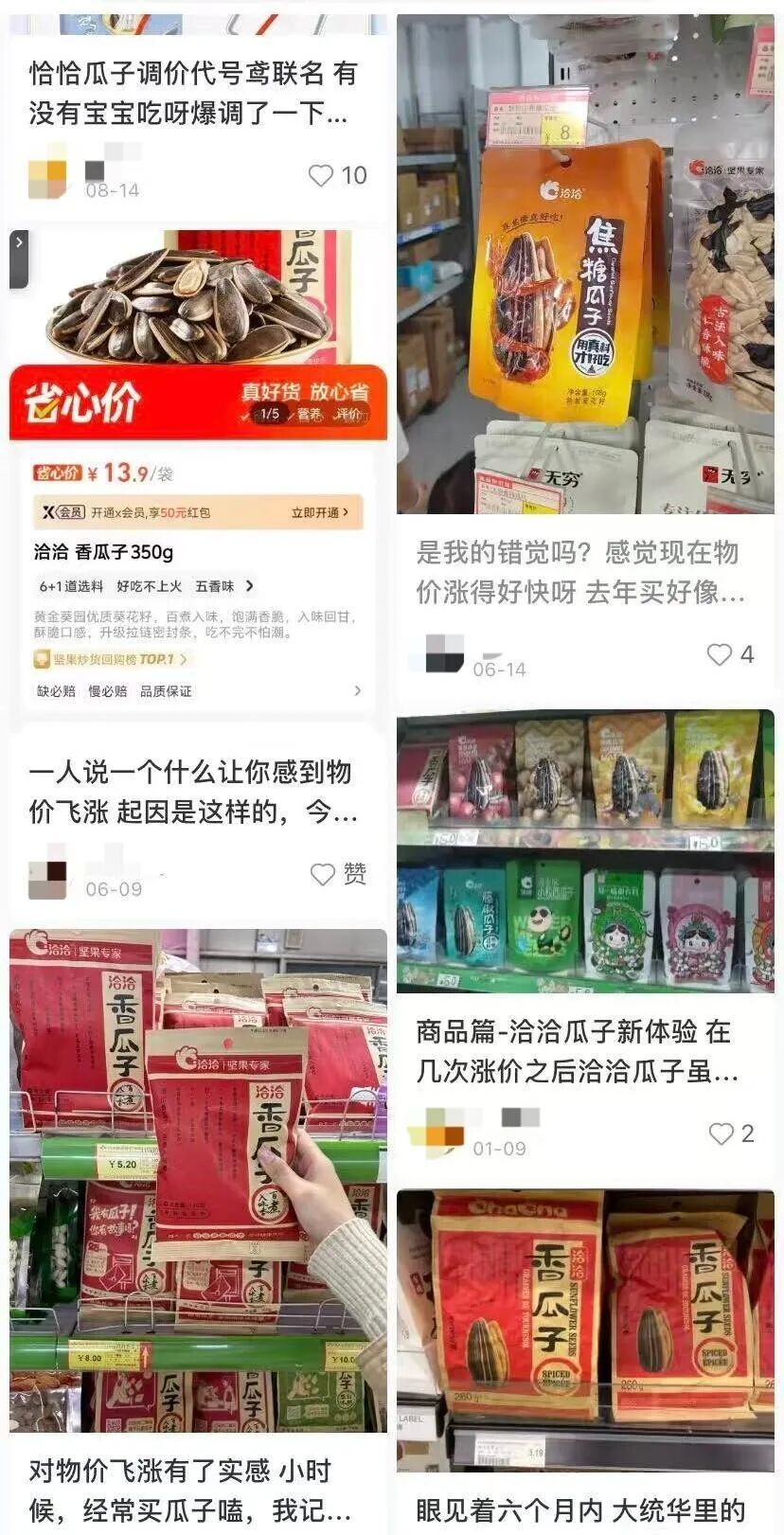Screen dimensions: 784x1535
Task: View author avatar of the 06-14 post
Action: tap(444, 653)
